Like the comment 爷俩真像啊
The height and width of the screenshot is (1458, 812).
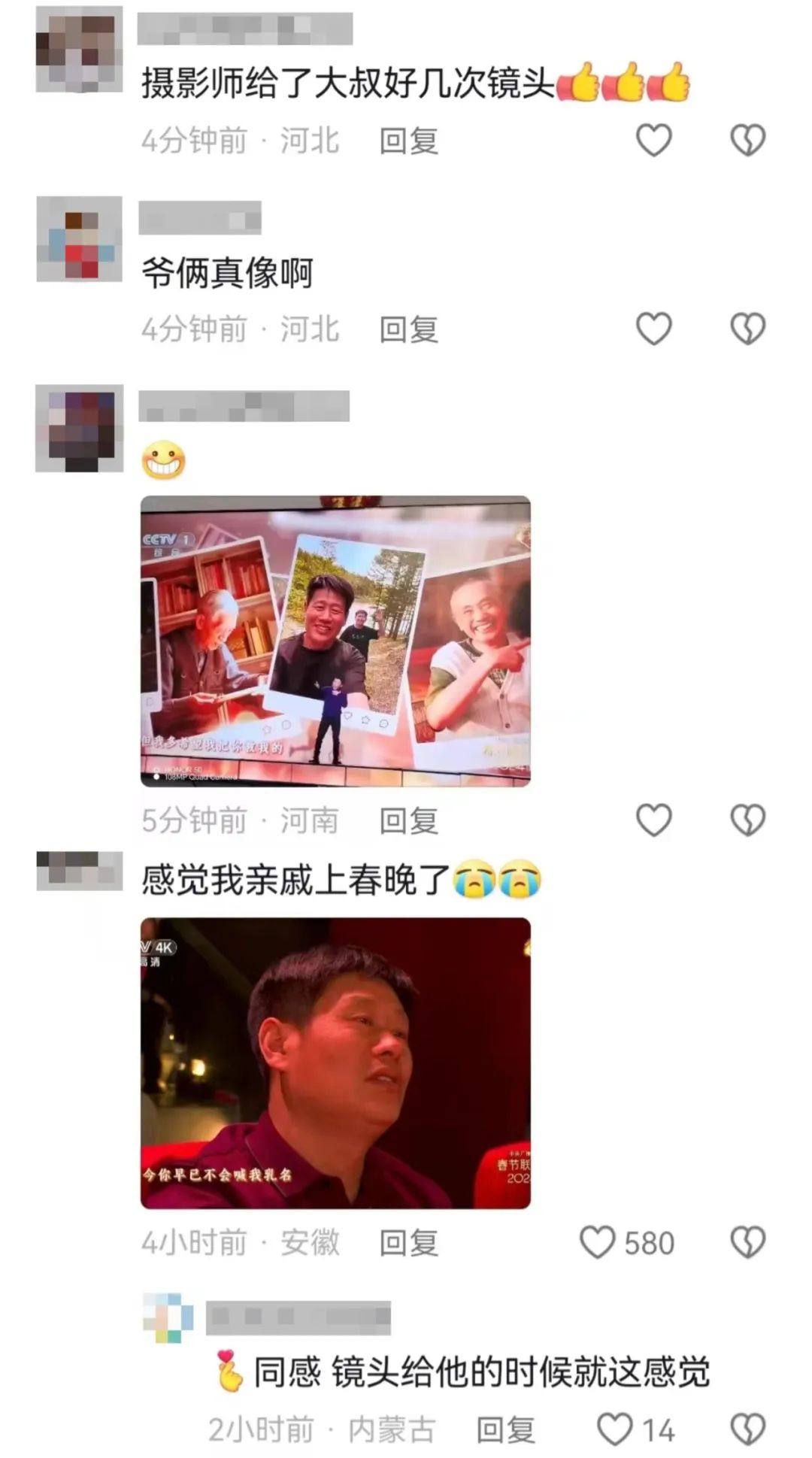click(653, 329)
